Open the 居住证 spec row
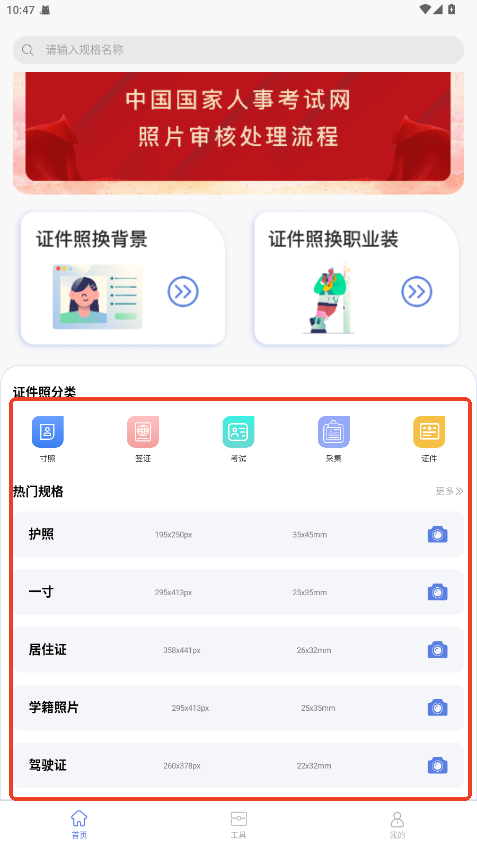477x848 pixels. click(238, 650)
